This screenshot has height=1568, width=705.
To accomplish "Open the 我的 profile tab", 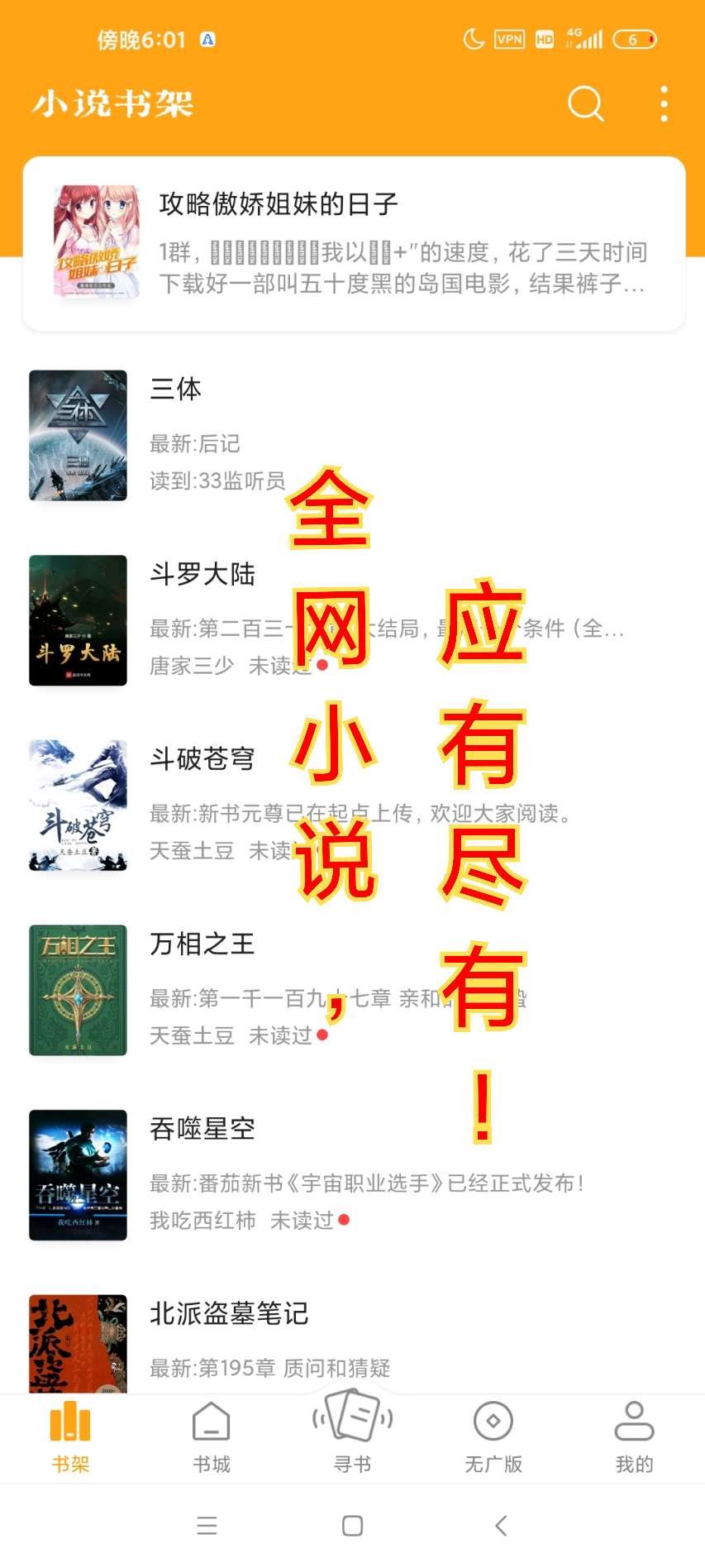I will click(634, 1438).
